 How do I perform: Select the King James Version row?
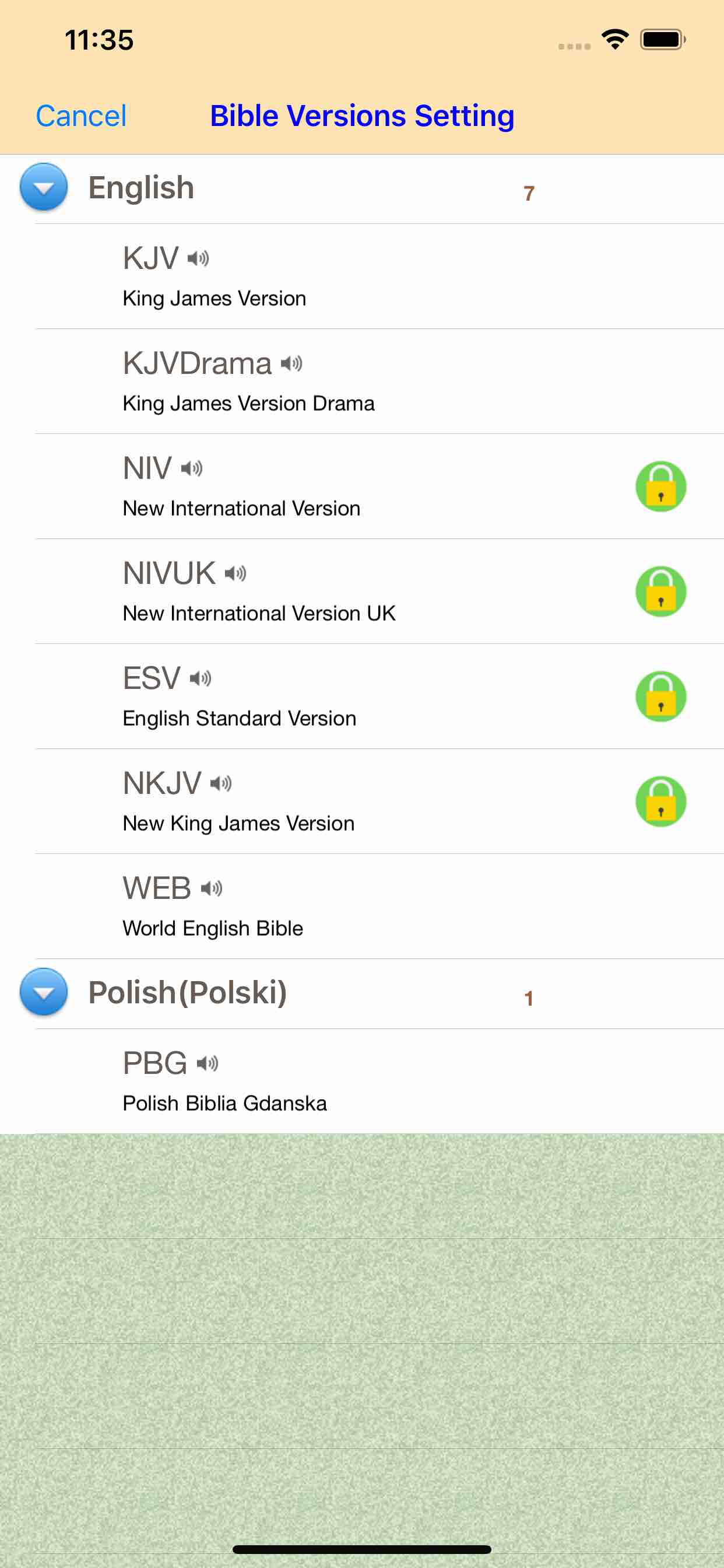pyautogui.click(x=214, y=298)
